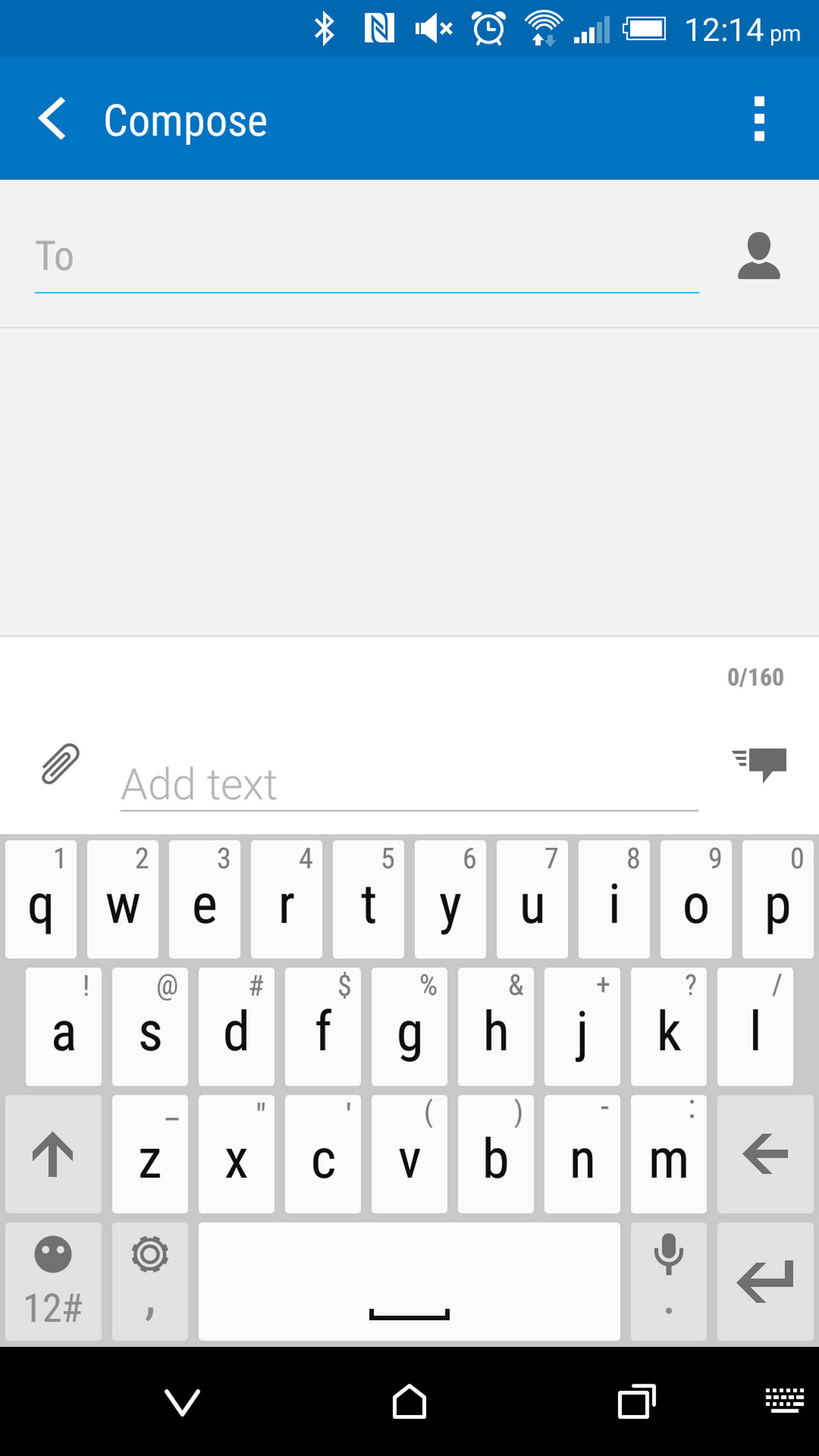This screenshot has width=819, height=1456.
Task: Open the recent apps view
Action: 637,1401
